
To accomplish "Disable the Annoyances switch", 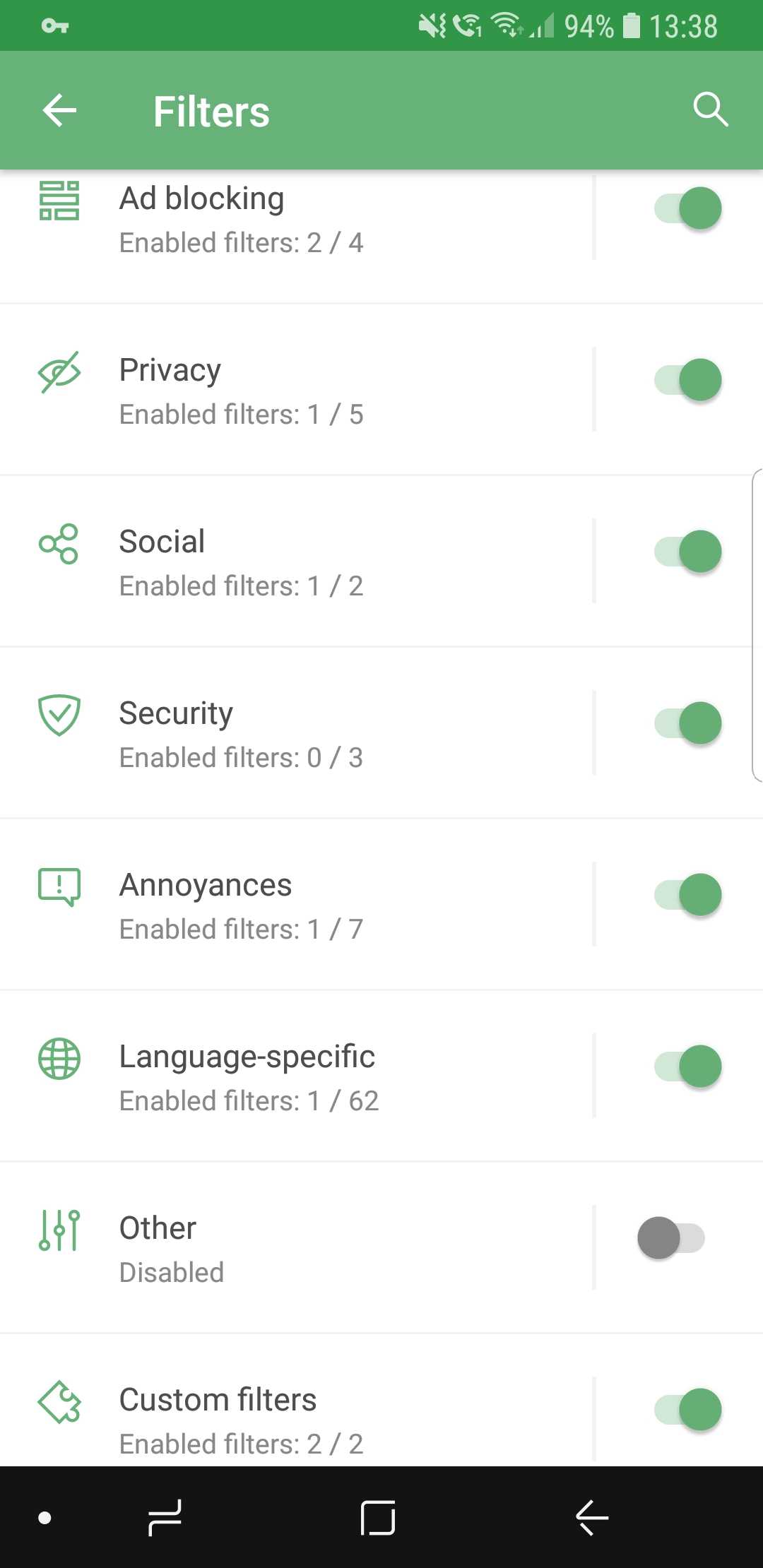I will (x=688, y=895).
